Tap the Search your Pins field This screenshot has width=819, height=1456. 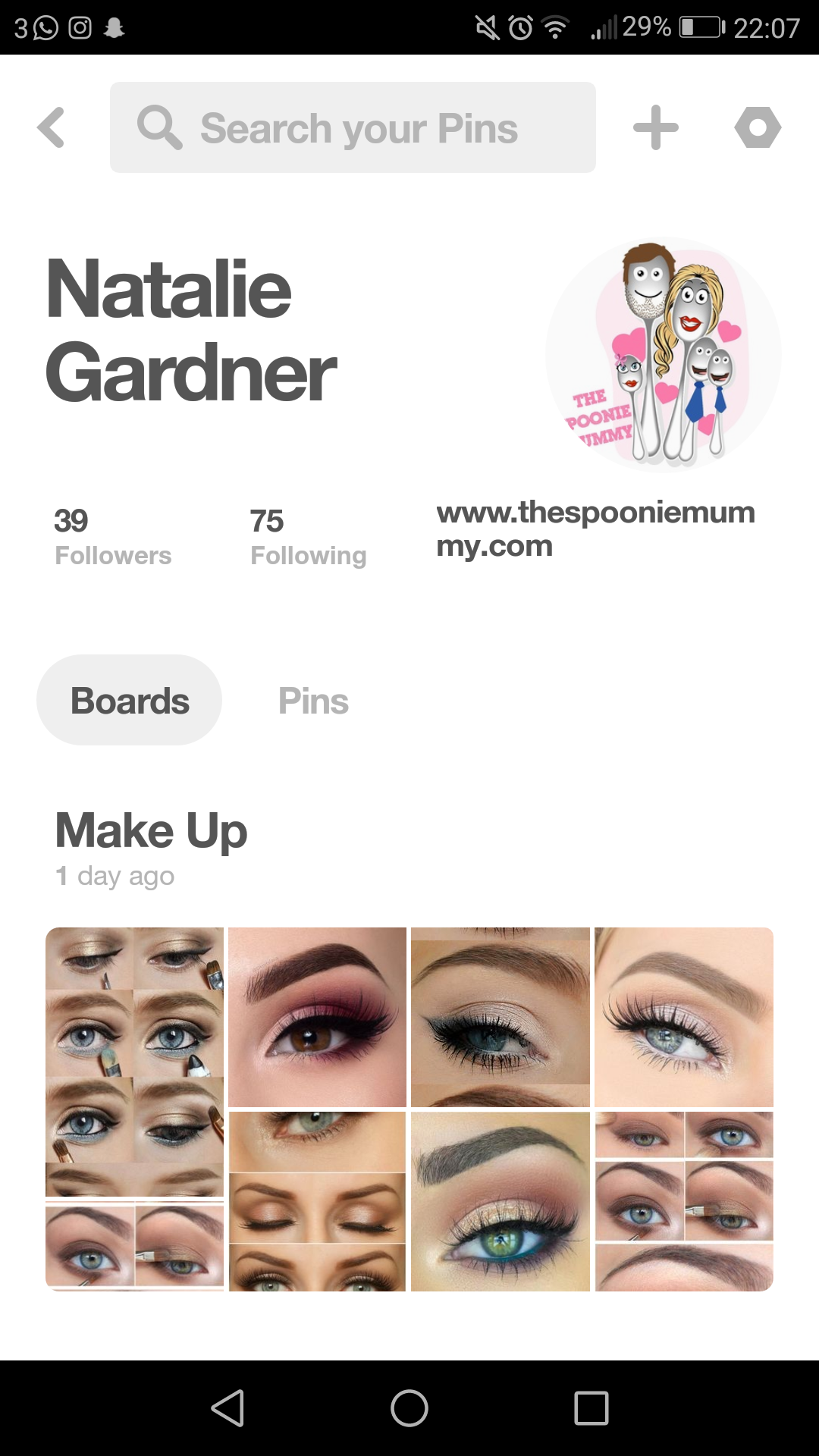click(x=353, y=127)
